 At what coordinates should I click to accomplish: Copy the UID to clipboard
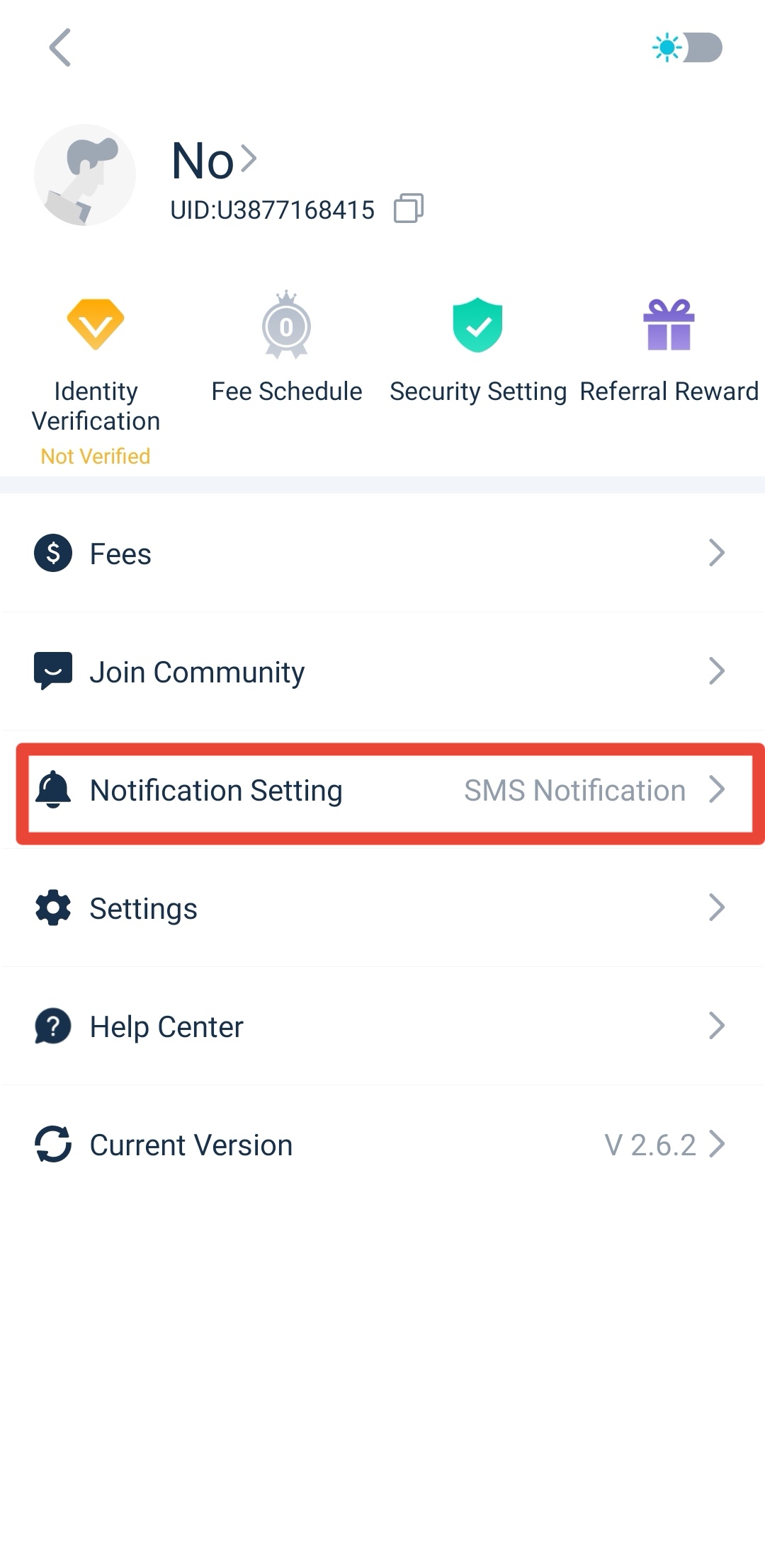408,209
